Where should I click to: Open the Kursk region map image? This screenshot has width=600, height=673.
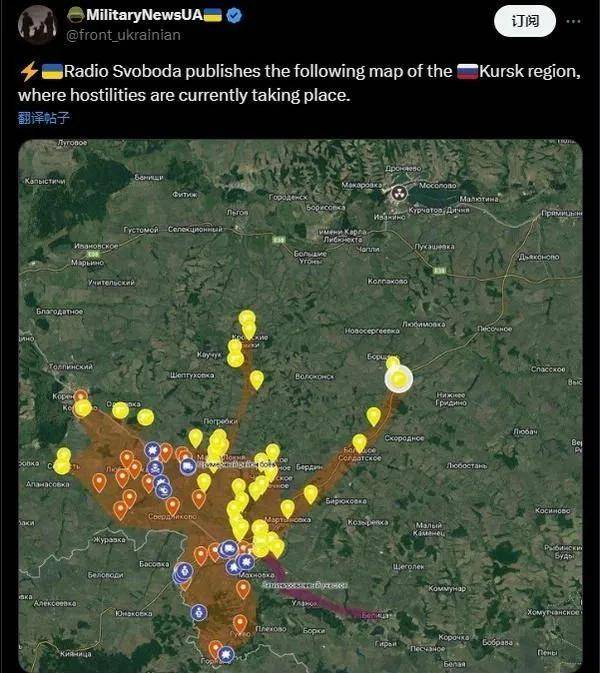300,400
